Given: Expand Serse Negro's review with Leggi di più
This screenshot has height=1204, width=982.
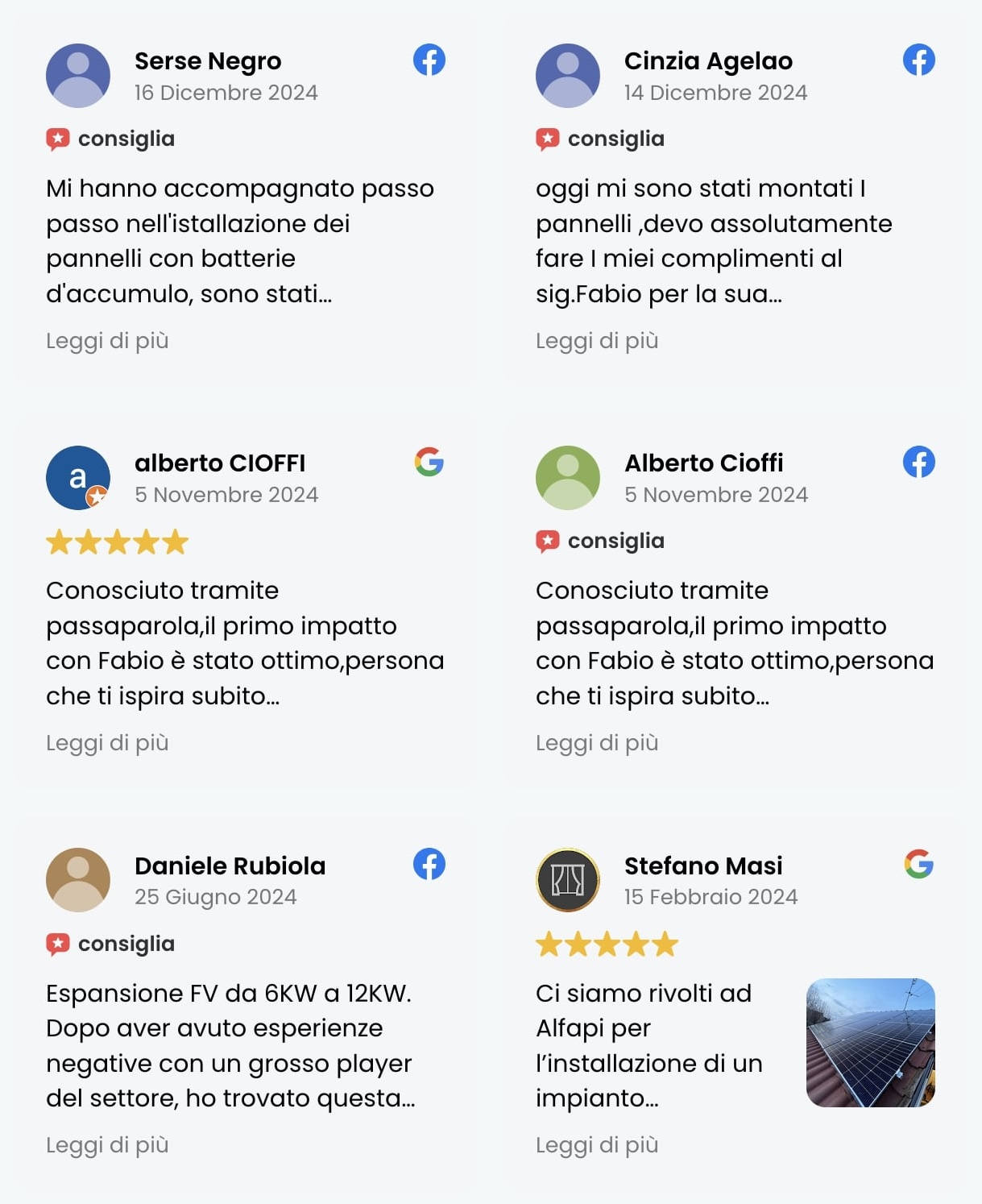Looking at the screenshot, I should [x=107, y=341].
